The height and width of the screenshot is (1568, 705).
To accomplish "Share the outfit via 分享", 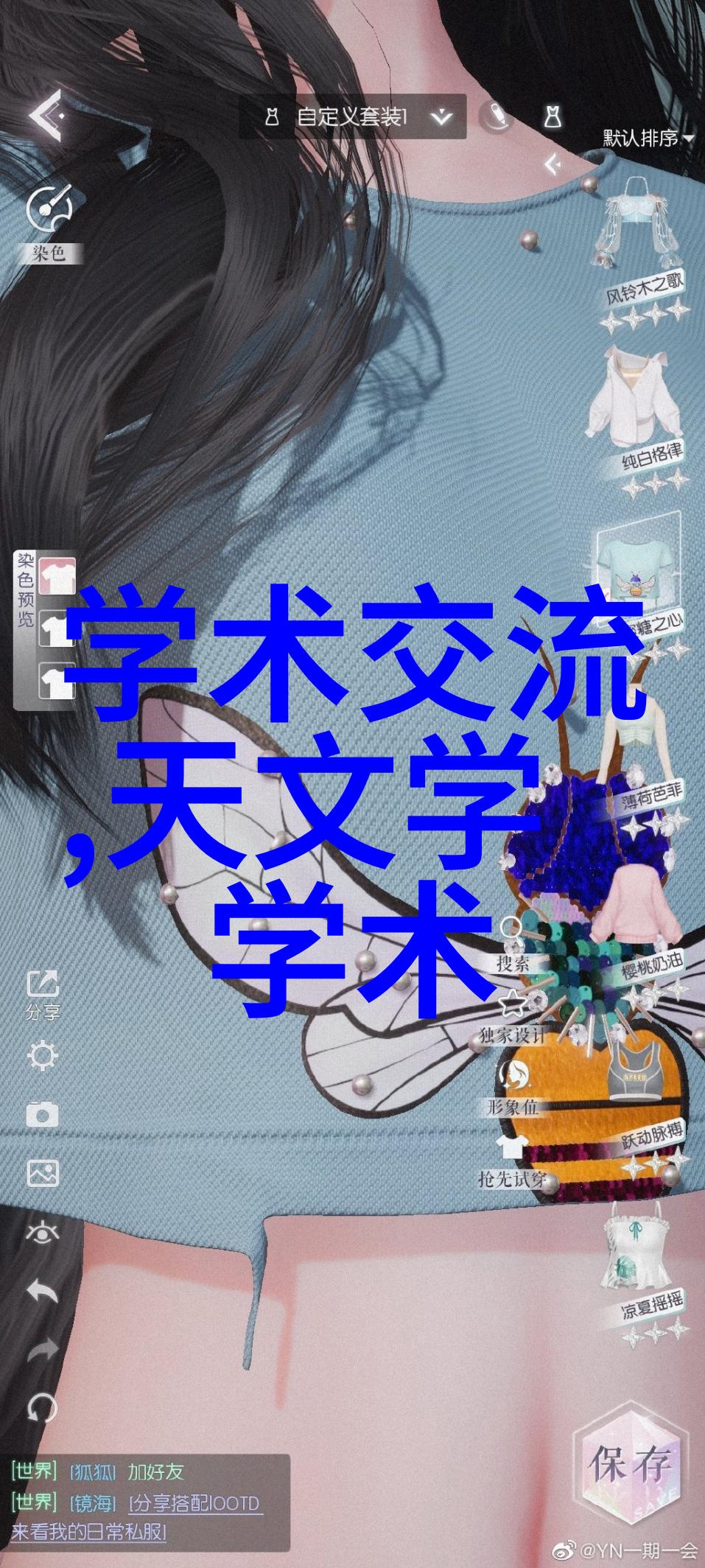I will [x=42, y=984].
